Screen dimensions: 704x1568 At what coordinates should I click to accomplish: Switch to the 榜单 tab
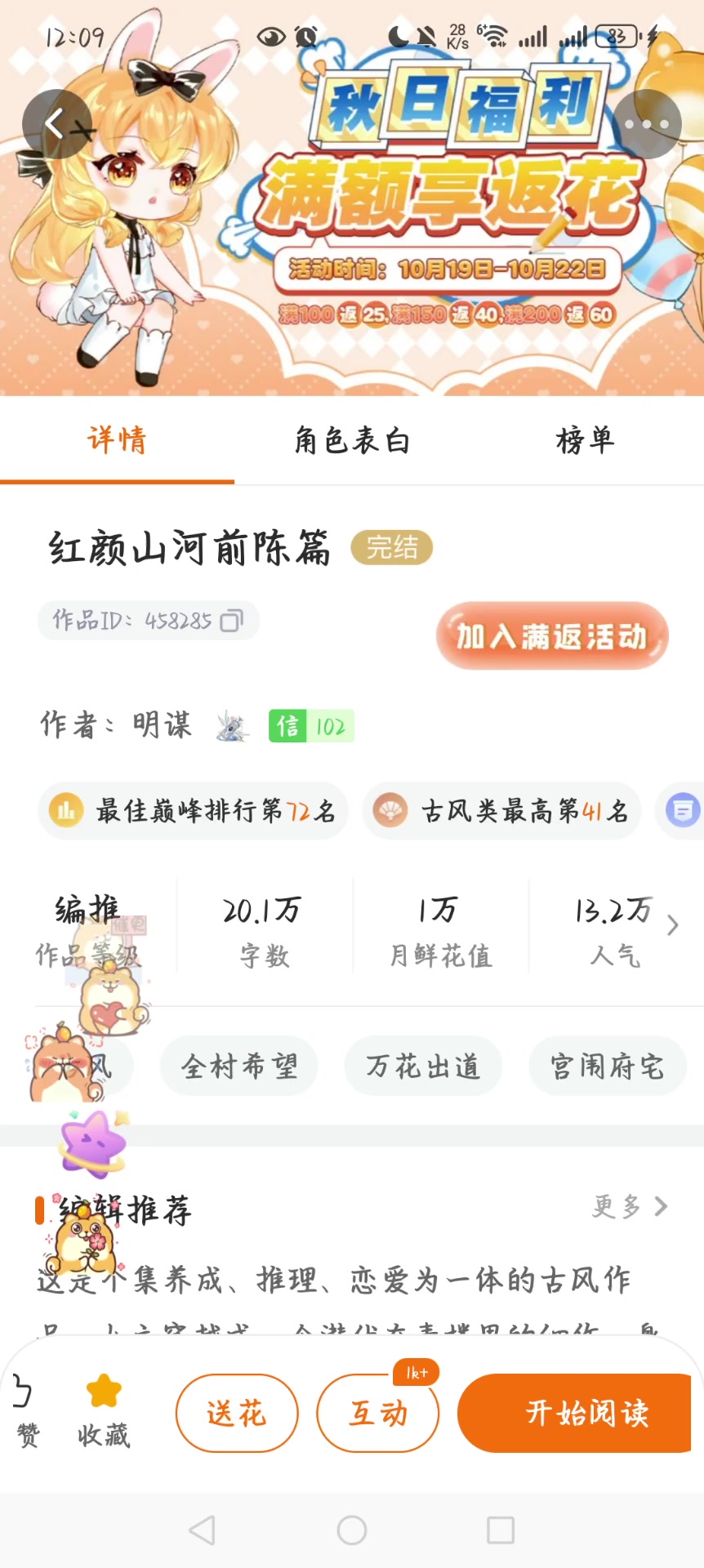585,441
